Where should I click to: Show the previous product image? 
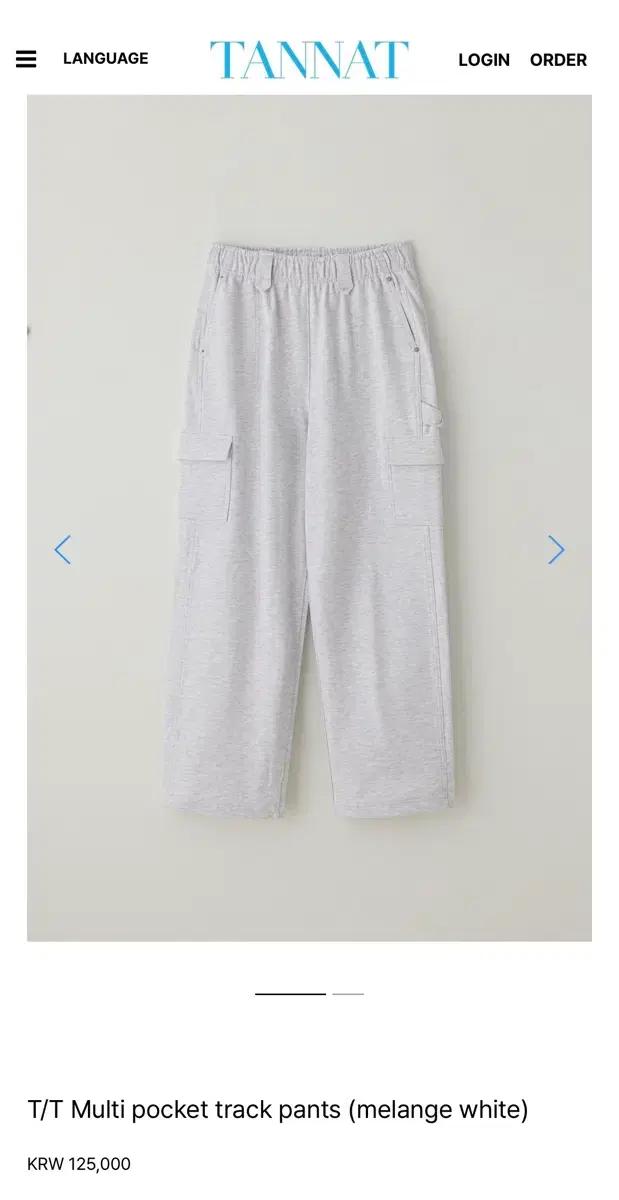coord(62,550)
